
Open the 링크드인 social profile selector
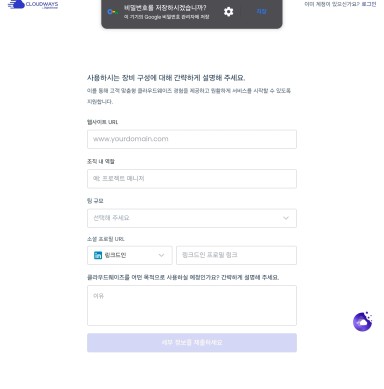[130, 255]
